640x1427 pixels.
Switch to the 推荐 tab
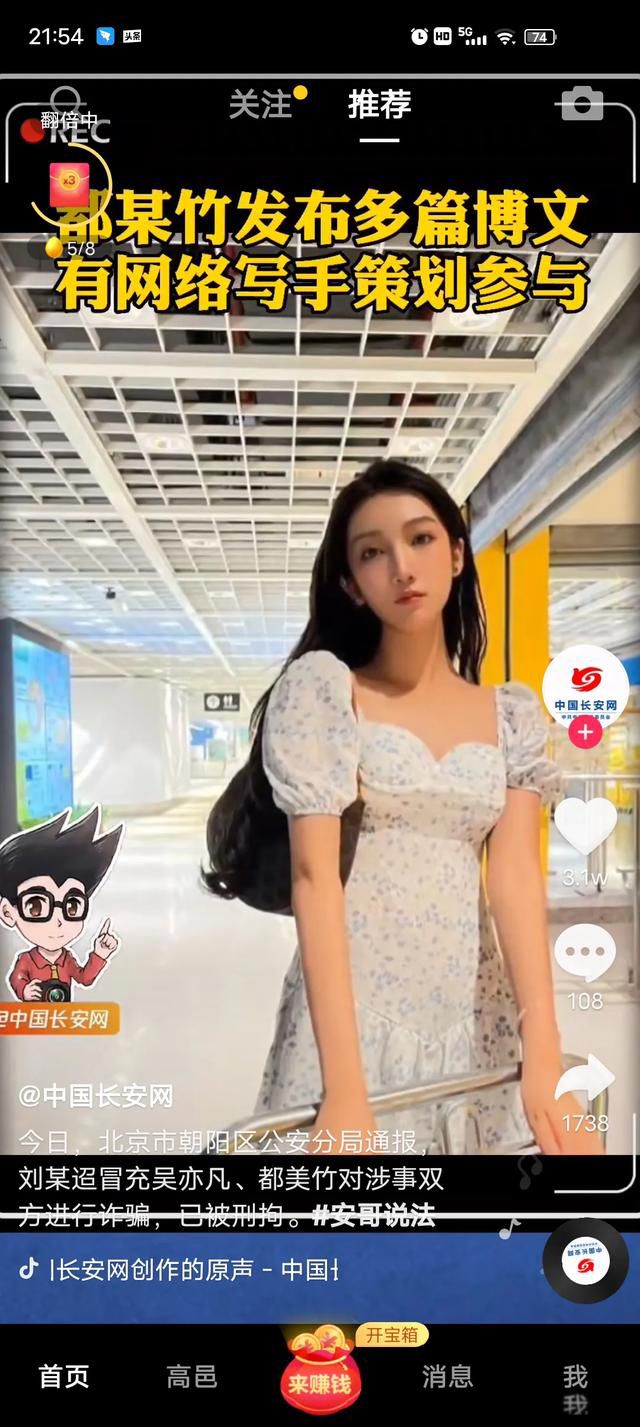[379, 104]
